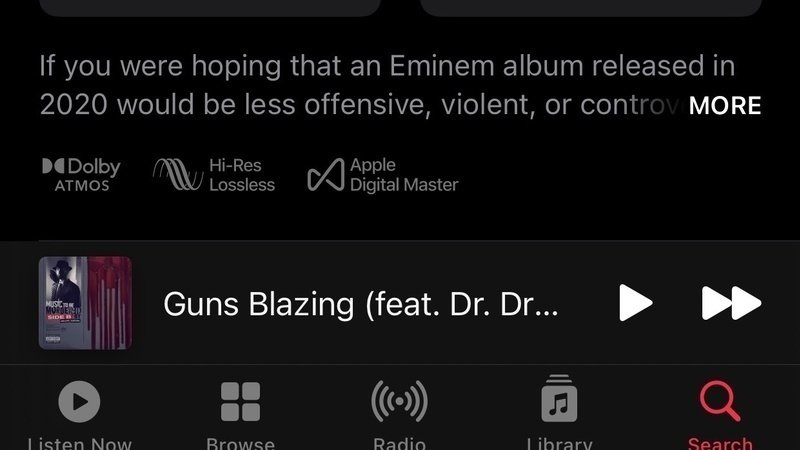Select the Search tab
This screenshot has width=800, height=450.
tap(719, 412)
